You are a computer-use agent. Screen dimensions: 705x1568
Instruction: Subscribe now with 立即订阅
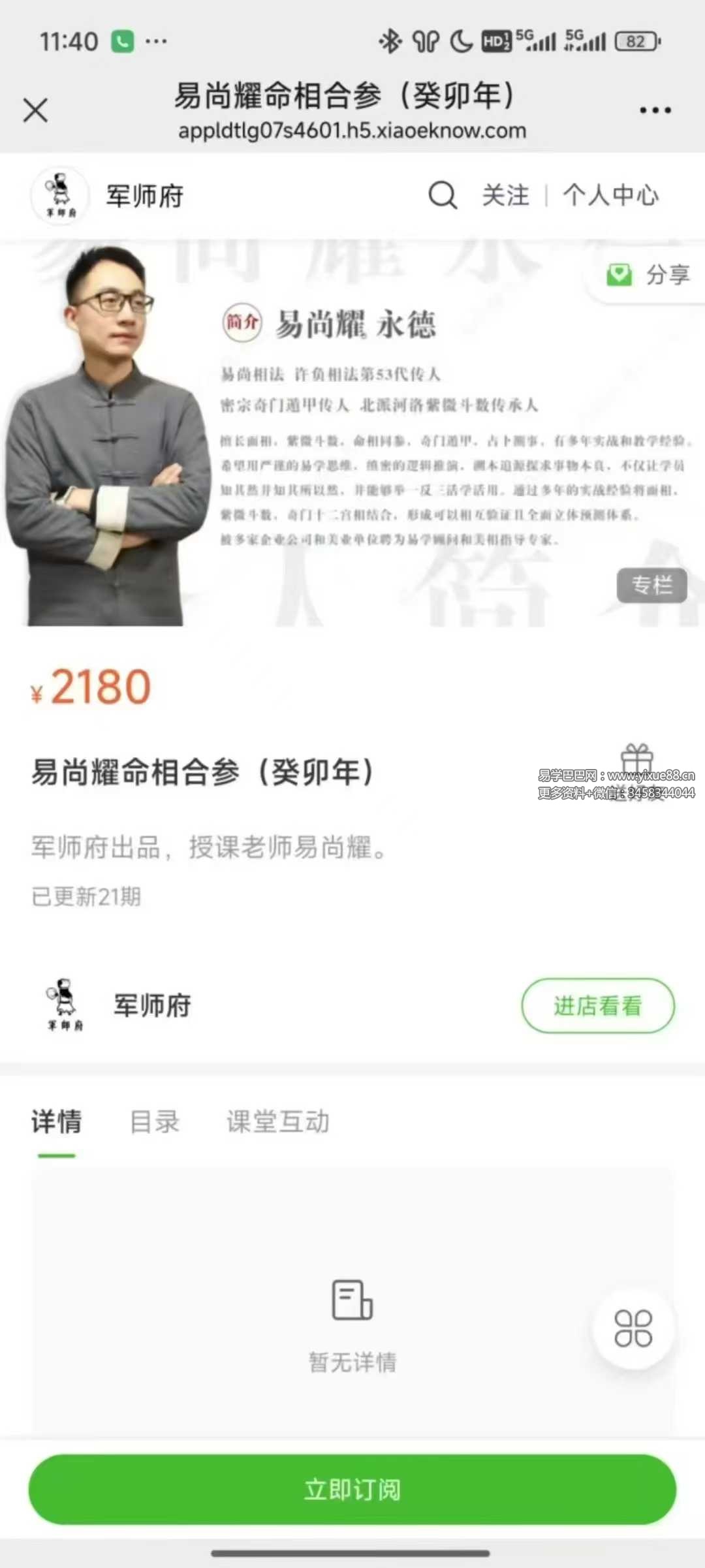click(x=352, y=1490)
